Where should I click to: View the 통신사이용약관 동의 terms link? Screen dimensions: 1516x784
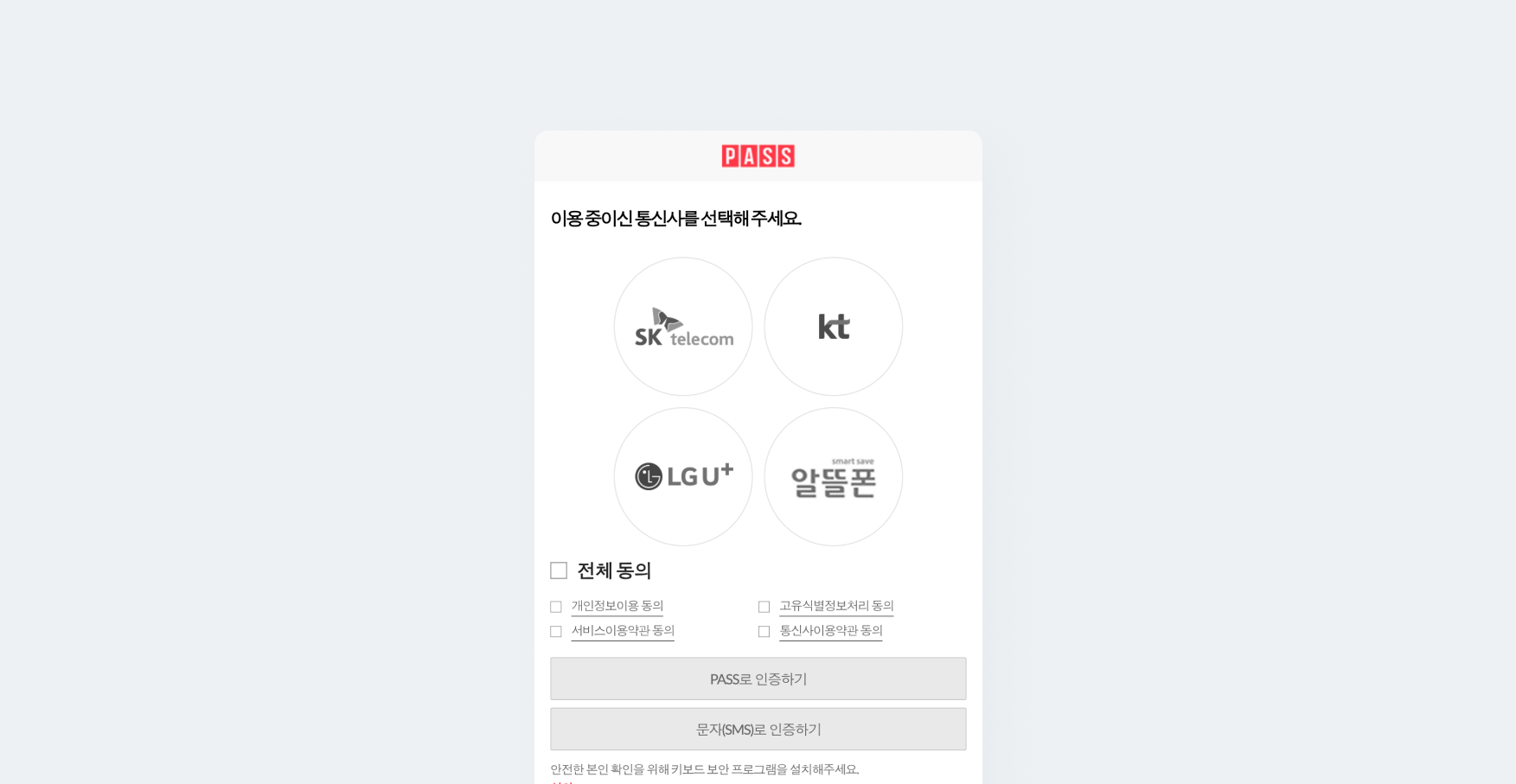click(830, 631)
